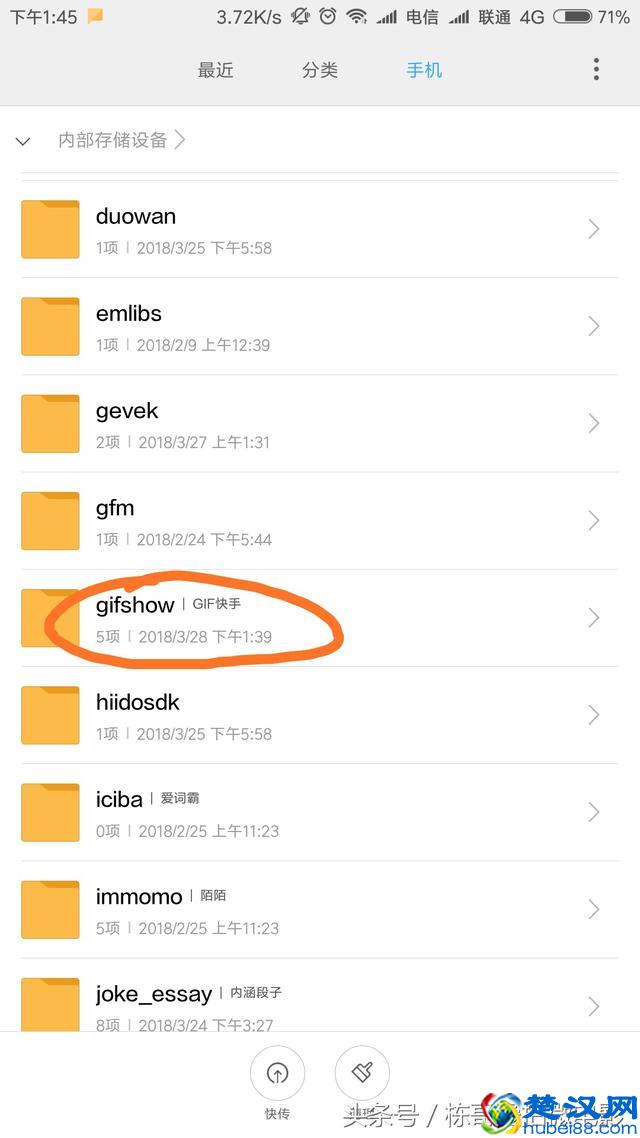Select the 手机 tab
This screenshot has width=640, height=1138.
click(424, 70)
